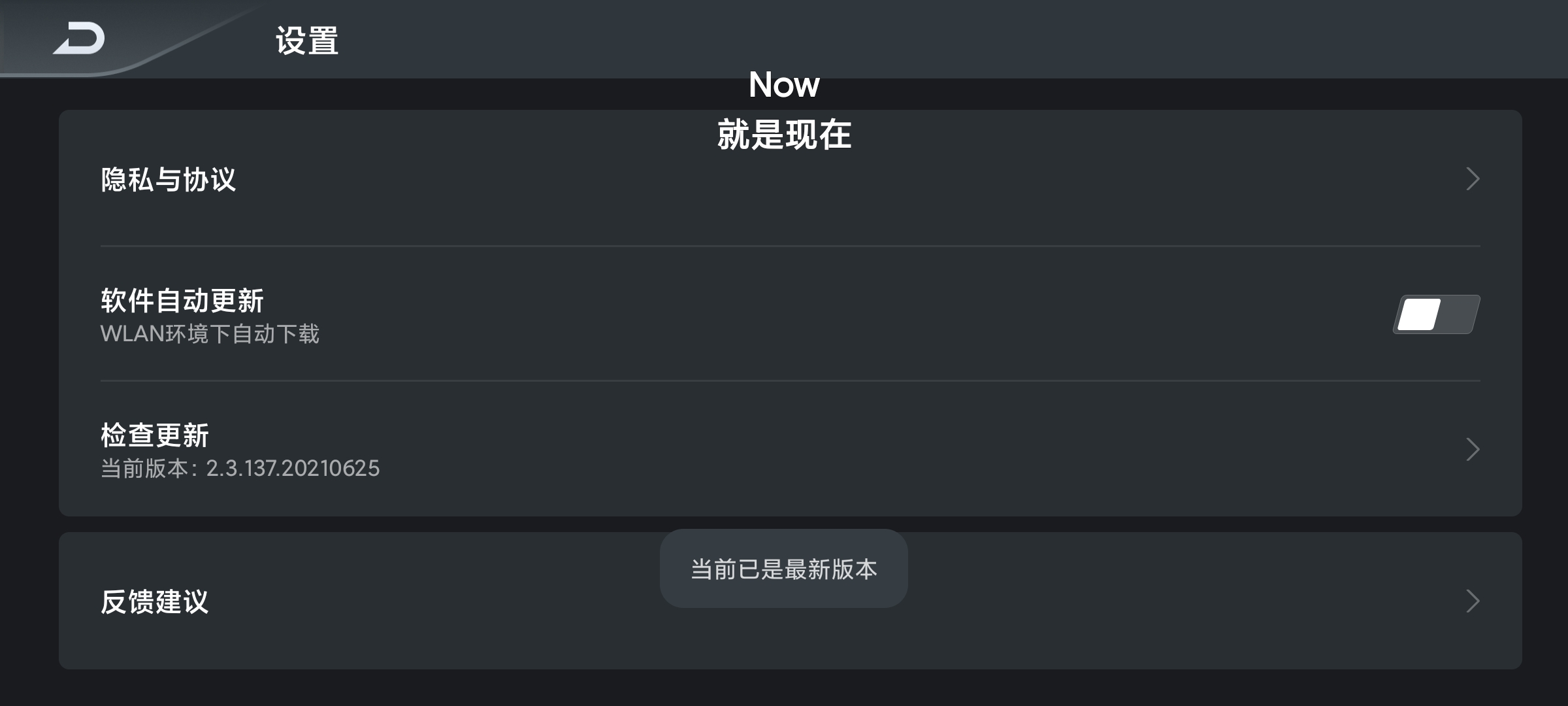Toggle 软件自动更新 switch

[1436, 314]
